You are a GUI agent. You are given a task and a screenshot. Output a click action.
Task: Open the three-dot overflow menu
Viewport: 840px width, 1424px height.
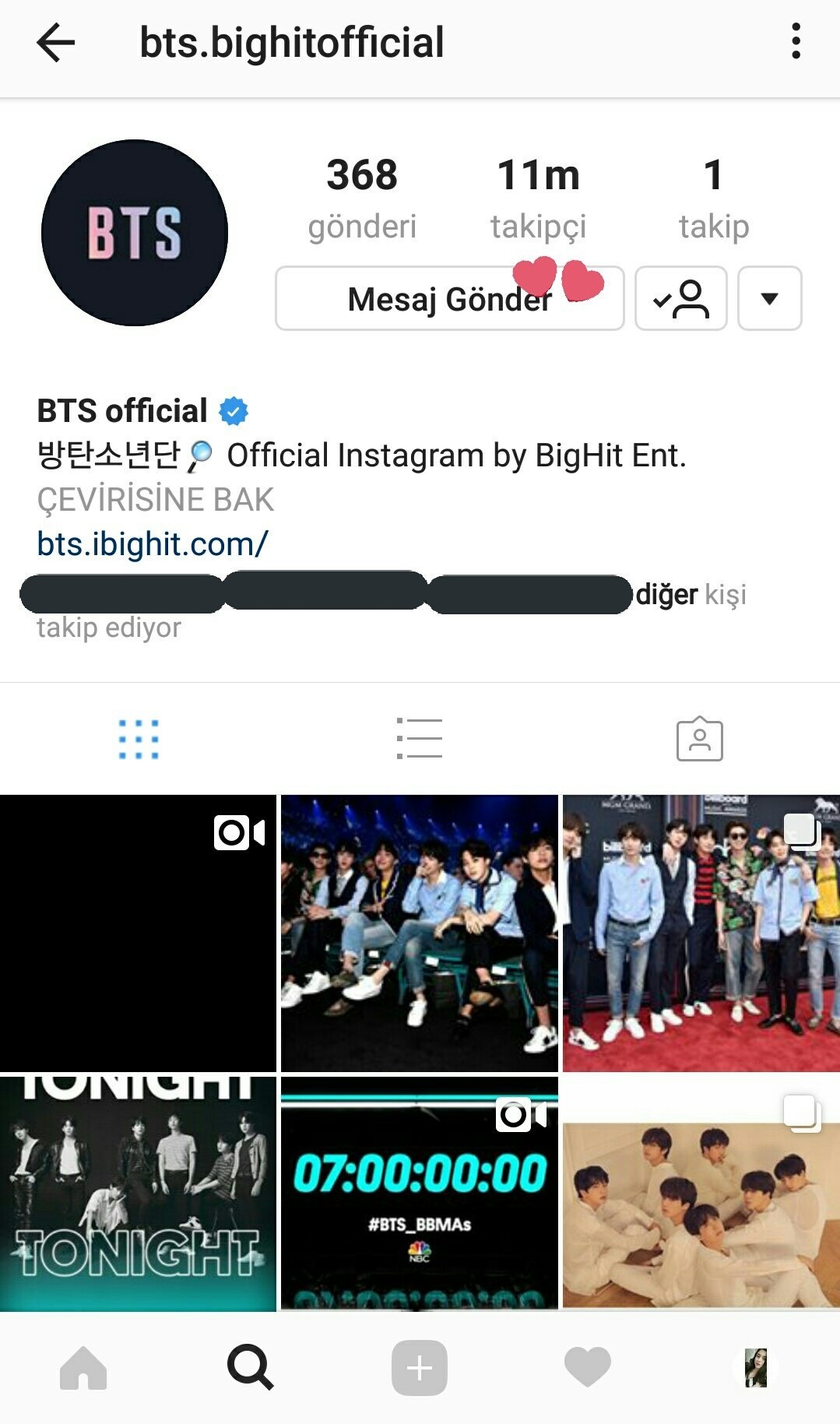coord(795,41)
